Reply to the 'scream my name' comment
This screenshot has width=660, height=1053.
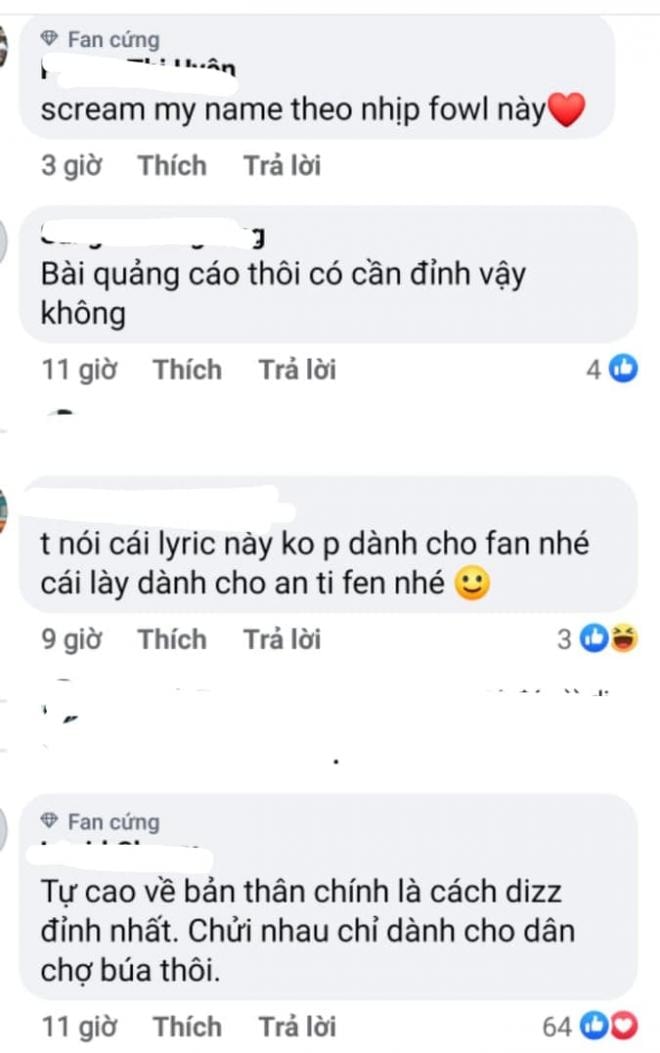(x=282, y=165)
